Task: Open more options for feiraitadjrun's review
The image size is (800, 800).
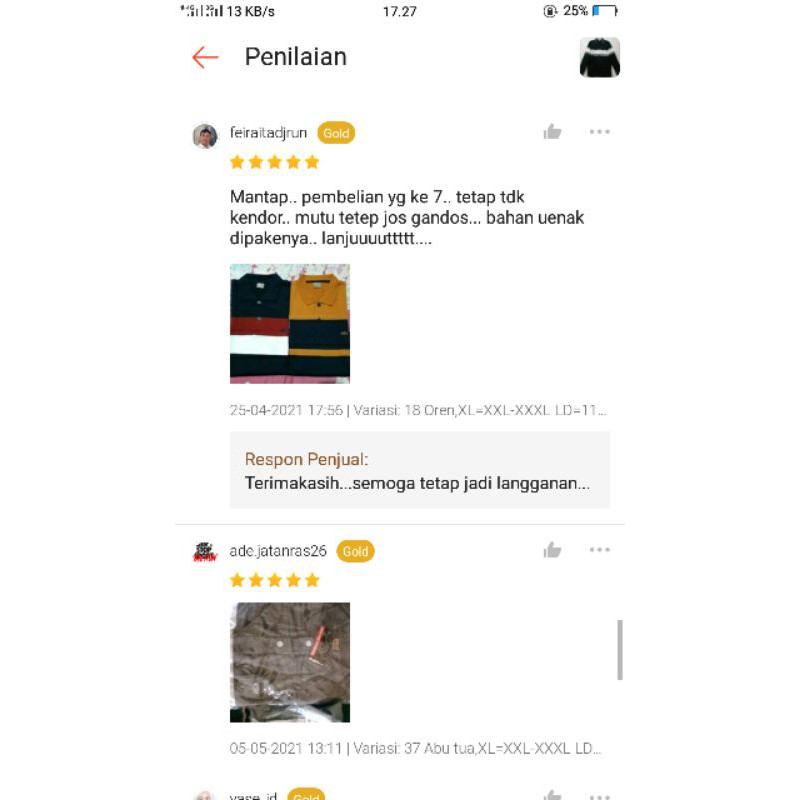Action: pyautogui.click(x=599, y=132)
